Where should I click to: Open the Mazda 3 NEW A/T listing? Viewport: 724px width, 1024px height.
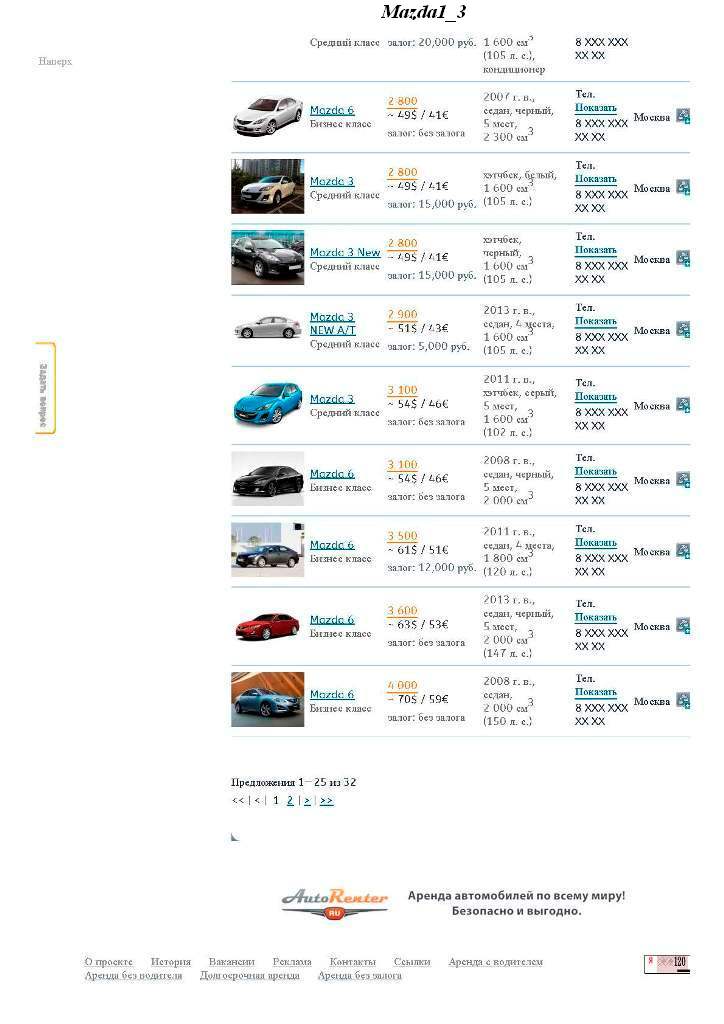click(332, 323)
